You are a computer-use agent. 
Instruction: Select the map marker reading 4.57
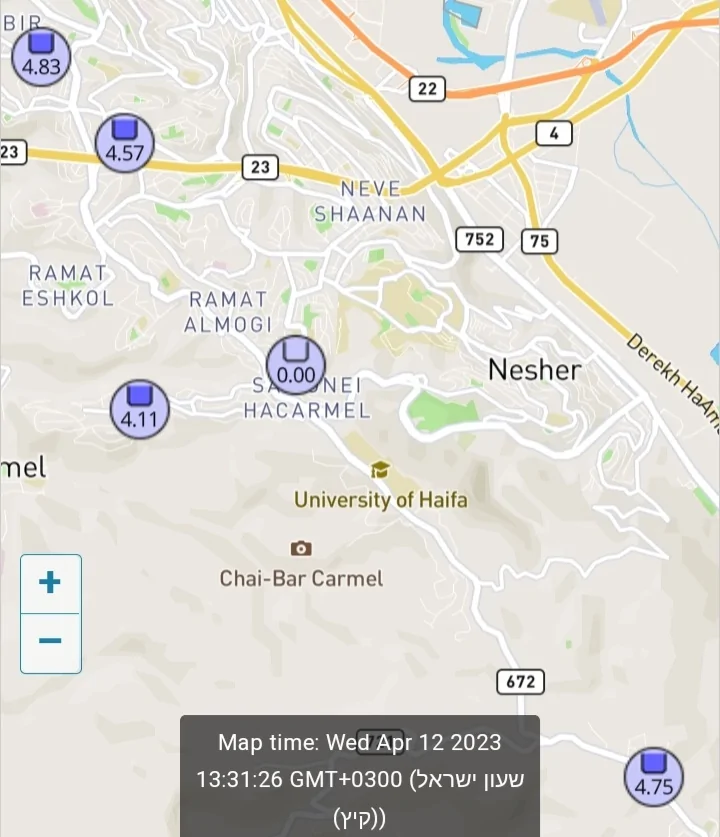tap(125, 143)
